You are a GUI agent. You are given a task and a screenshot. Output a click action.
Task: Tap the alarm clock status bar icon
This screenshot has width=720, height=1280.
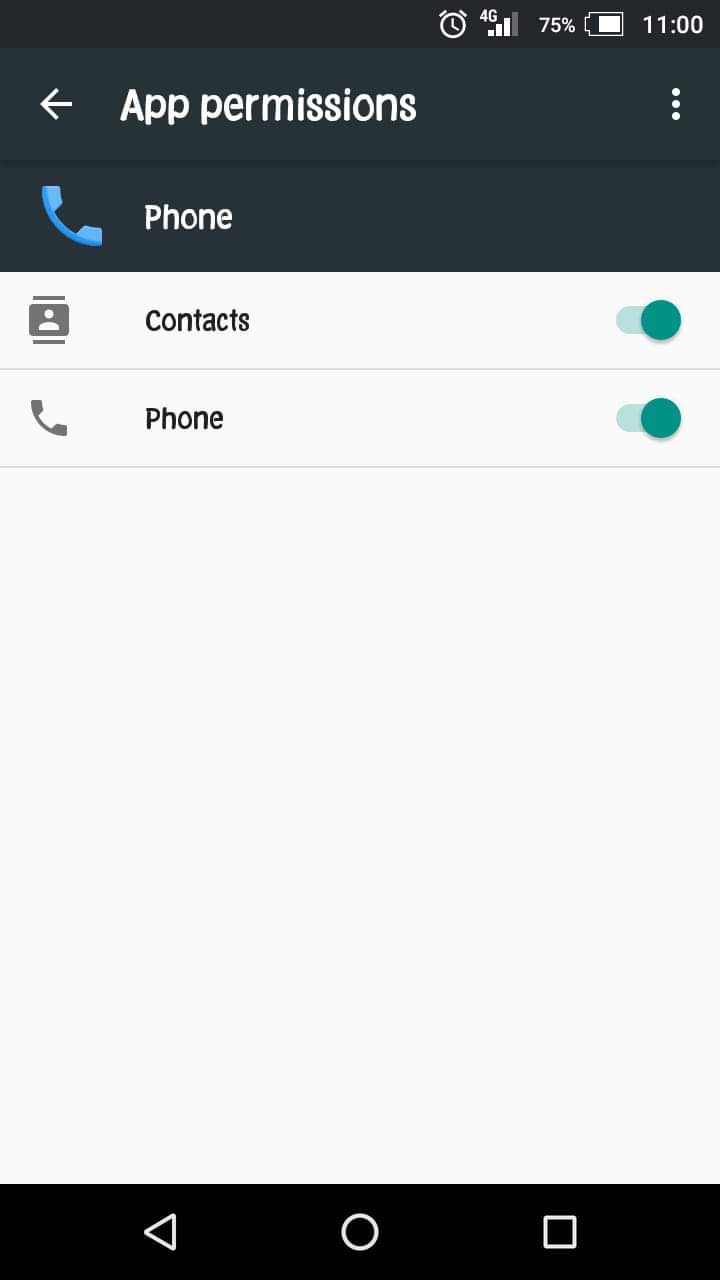coord(453,23)
